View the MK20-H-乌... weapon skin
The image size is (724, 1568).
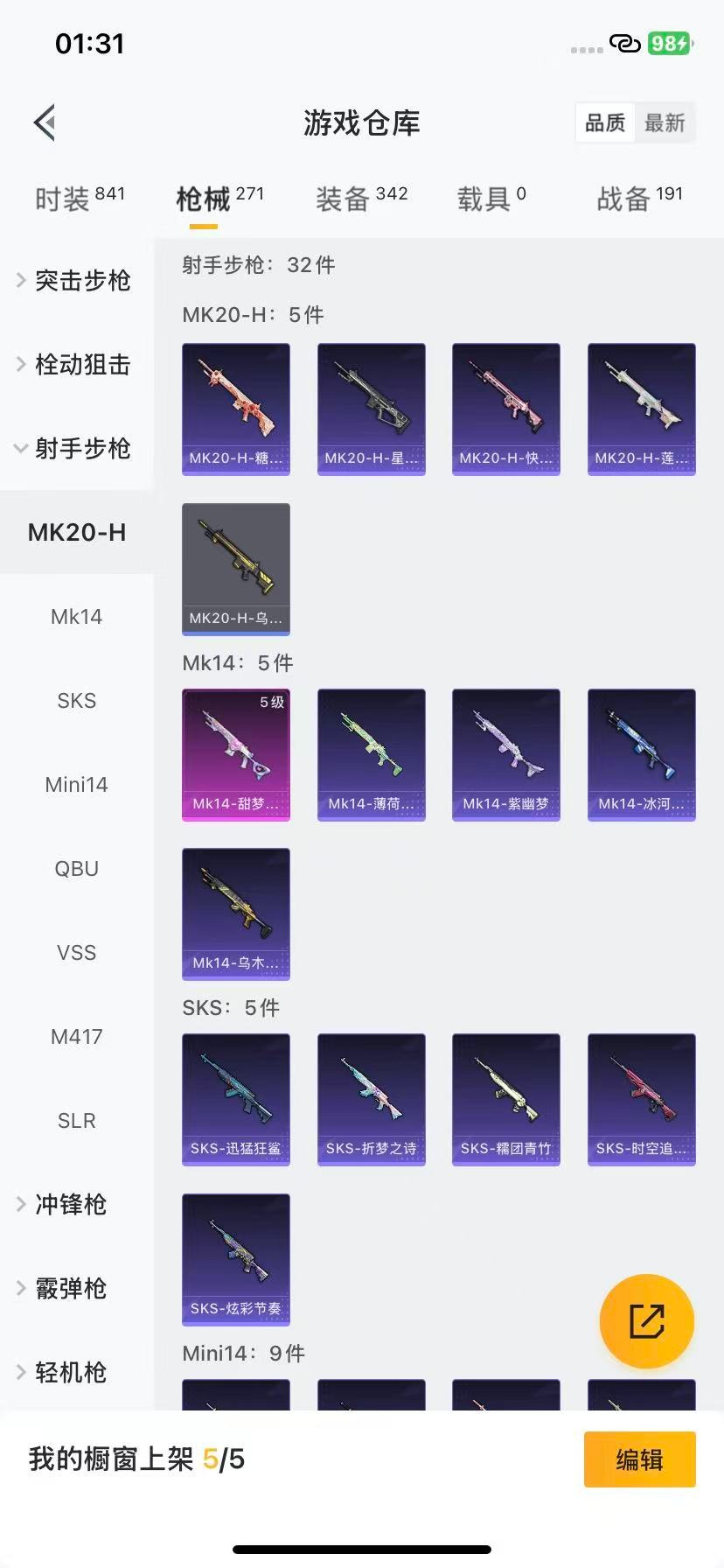point(235,569)
